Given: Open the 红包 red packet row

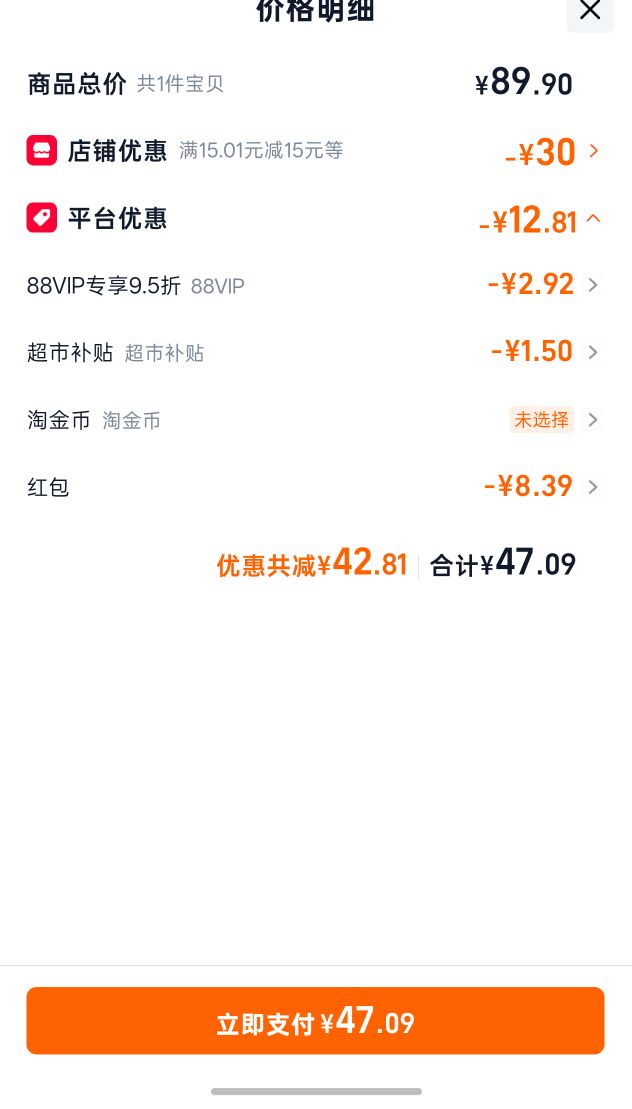Looking at the screenshot, I should (x=315, y=487).
